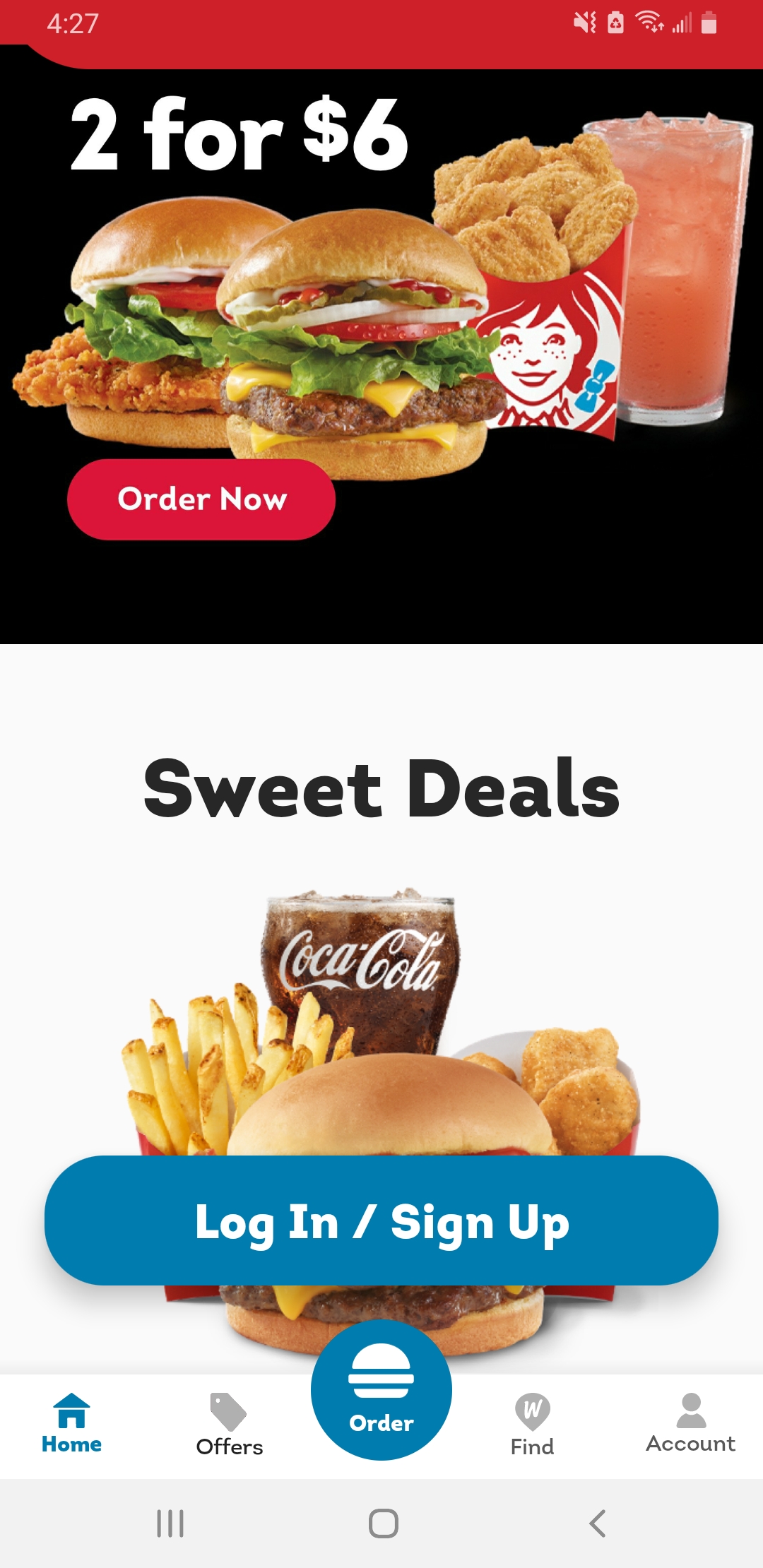Start an order with the Order button

pos(381,1390)
